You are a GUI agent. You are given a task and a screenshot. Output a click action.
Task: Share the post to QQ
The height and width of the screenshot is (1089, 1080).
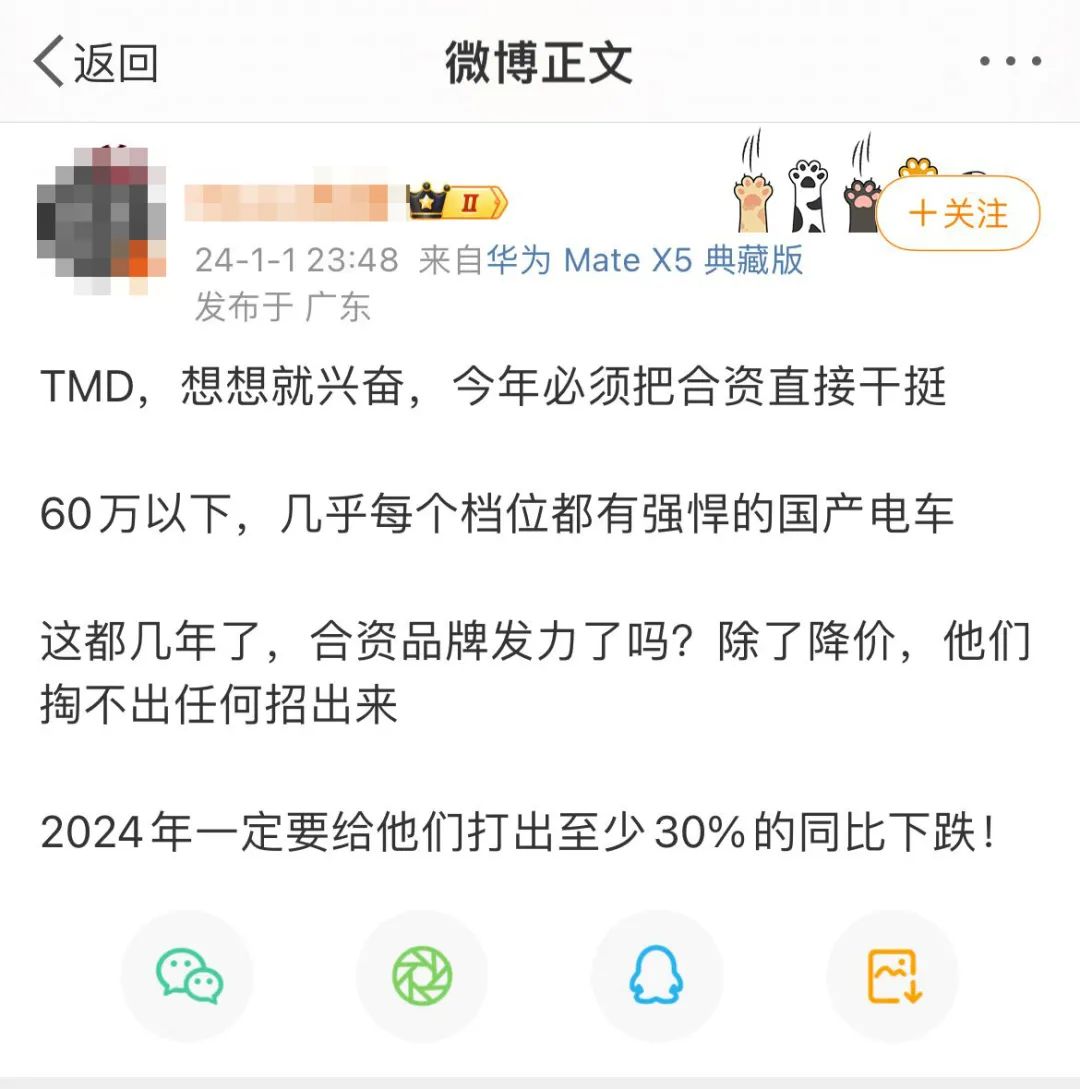pos(657,976)
